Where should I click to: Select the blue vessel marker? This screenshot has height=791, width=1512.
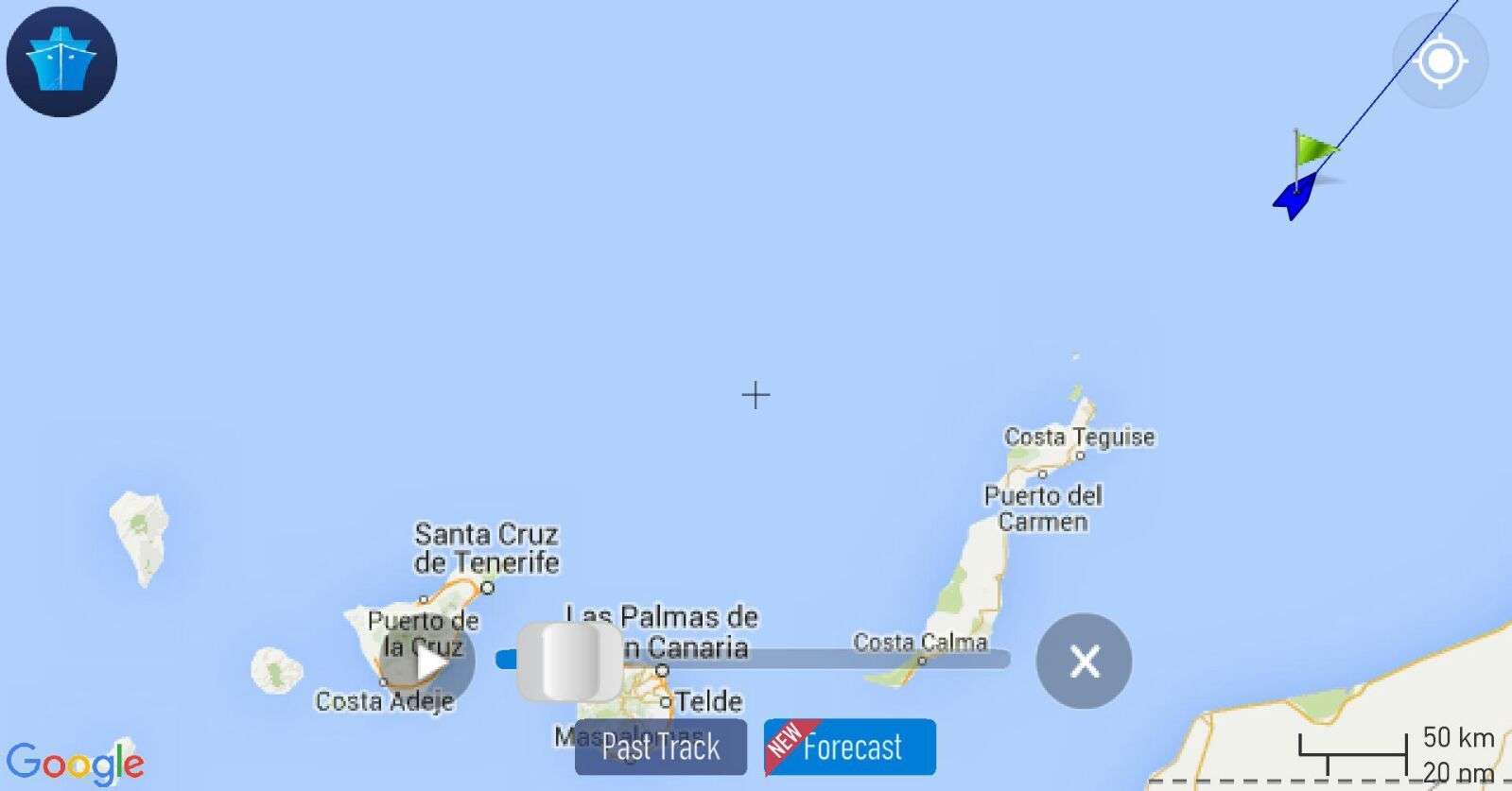(1294, 198)
